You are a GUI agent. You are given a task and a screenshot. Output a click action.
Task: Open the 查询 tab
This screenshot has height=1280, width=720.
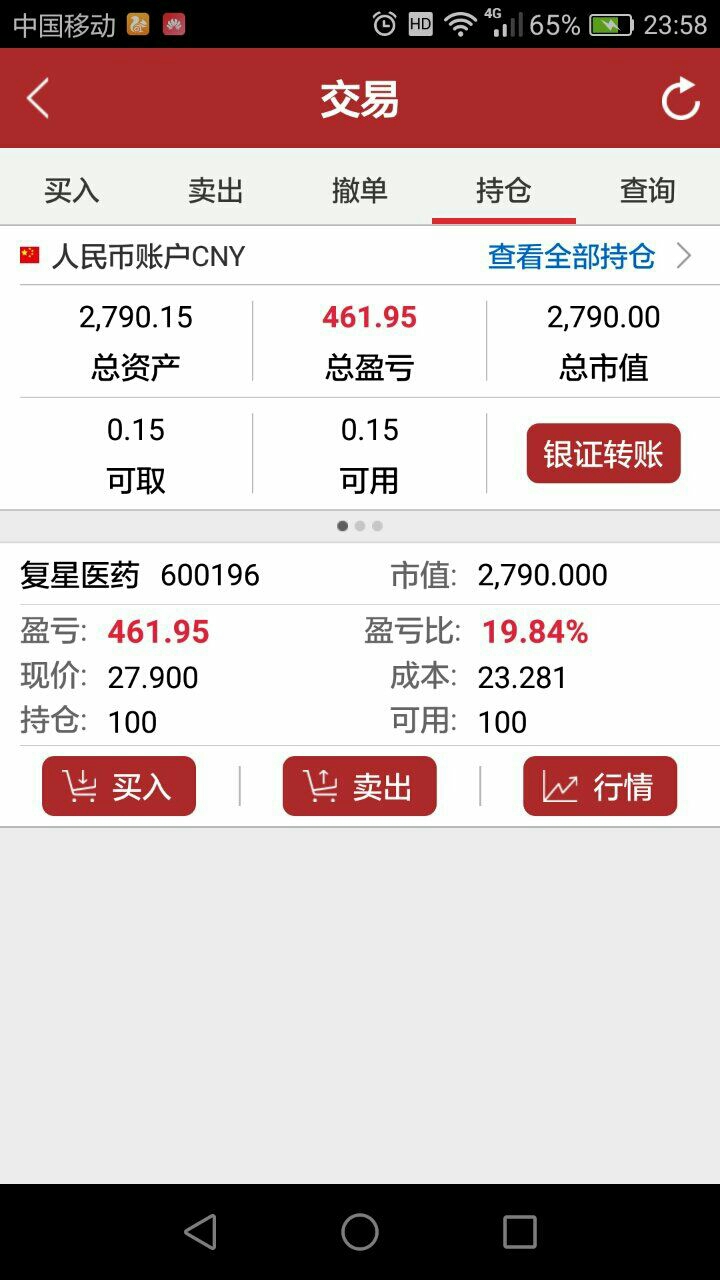pyautogui.click(x=648, y=189)
